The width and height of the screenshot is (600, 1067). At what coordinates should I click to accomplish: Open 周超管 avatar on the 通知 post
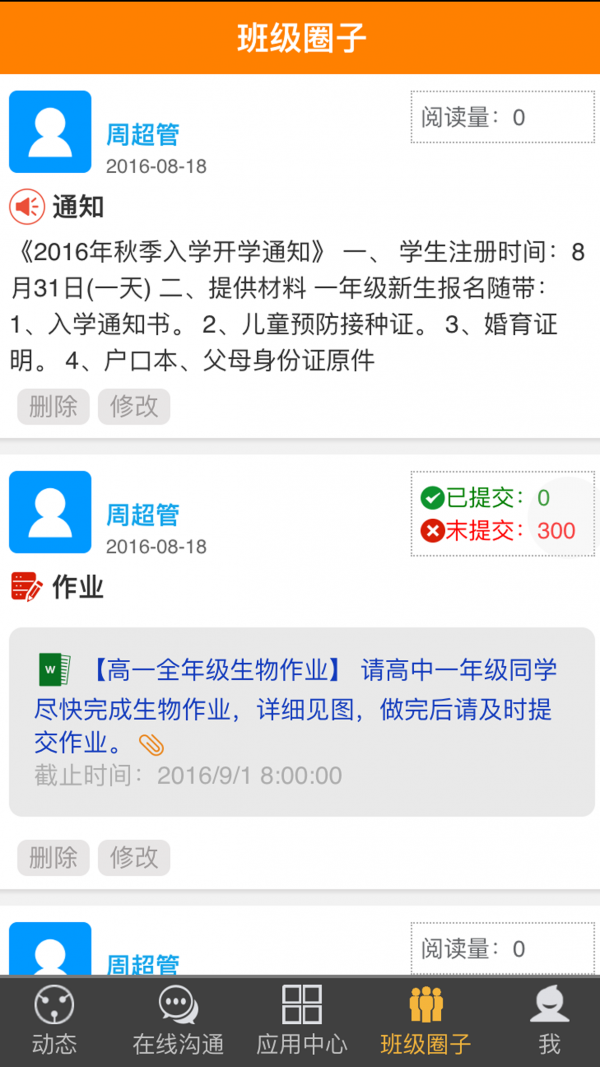[50, 132]
